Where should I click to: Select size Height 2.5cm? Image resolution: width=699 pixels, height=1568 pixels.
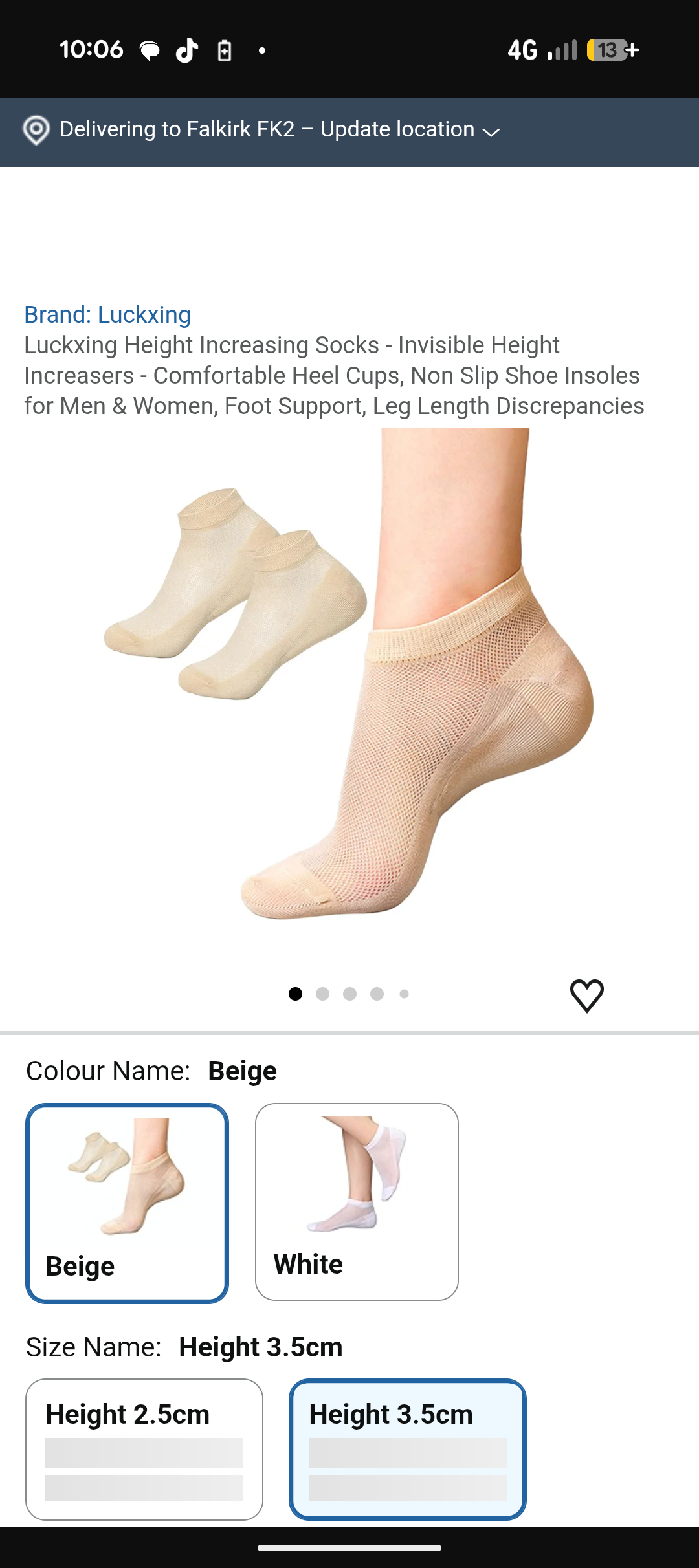click(144, 1448)
